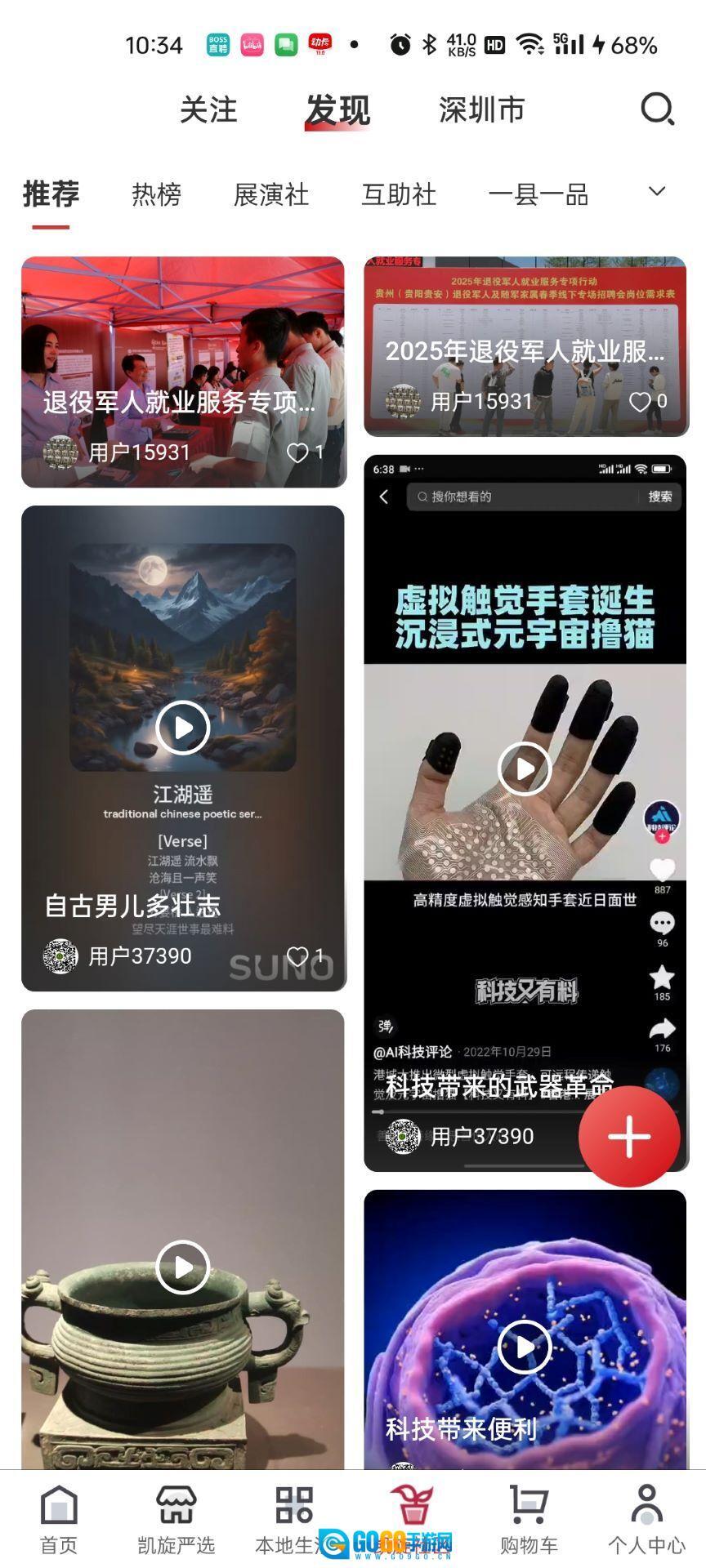
Task: Open the 购物车 tab
Action: pos(529,1519)
